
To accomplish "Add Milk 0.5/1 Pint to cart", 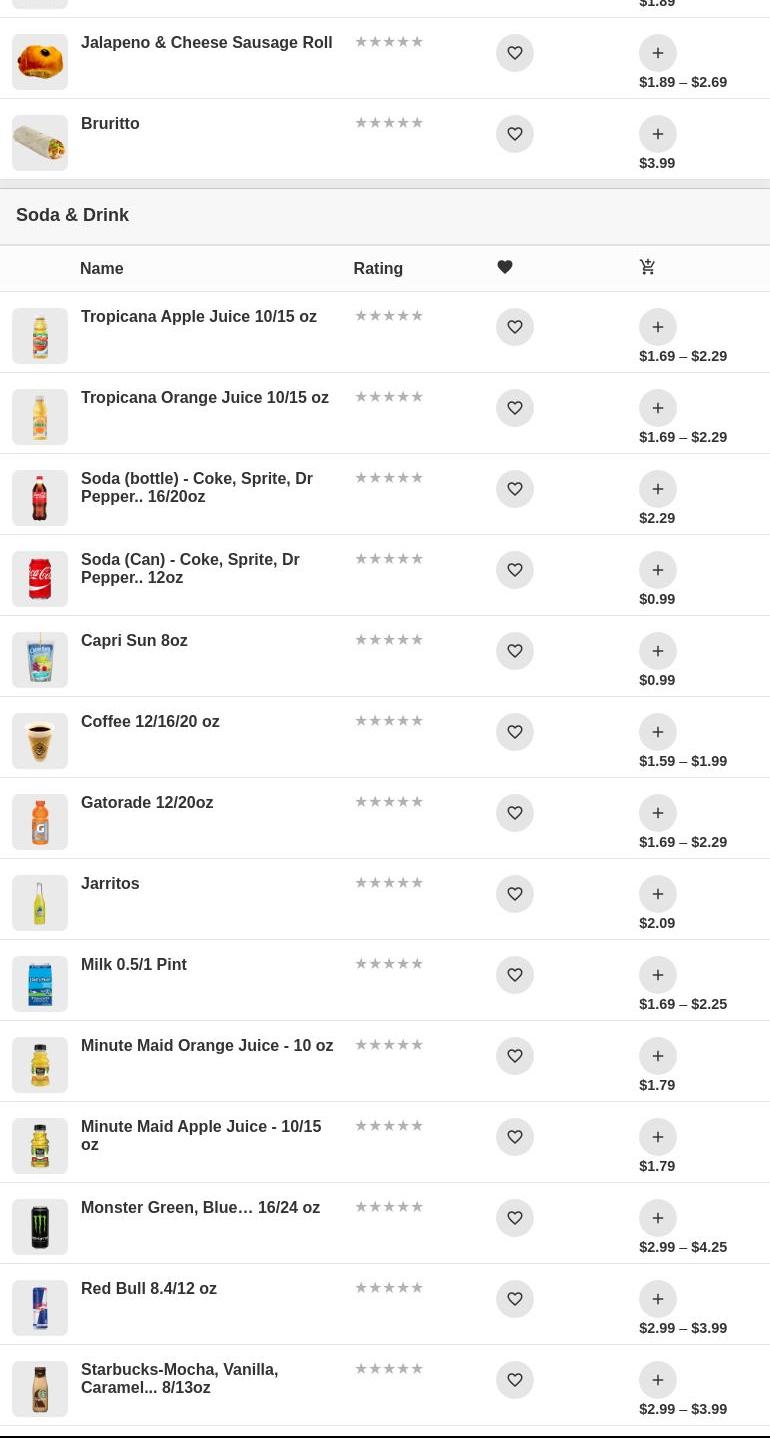I will click(x=657, y=975).
